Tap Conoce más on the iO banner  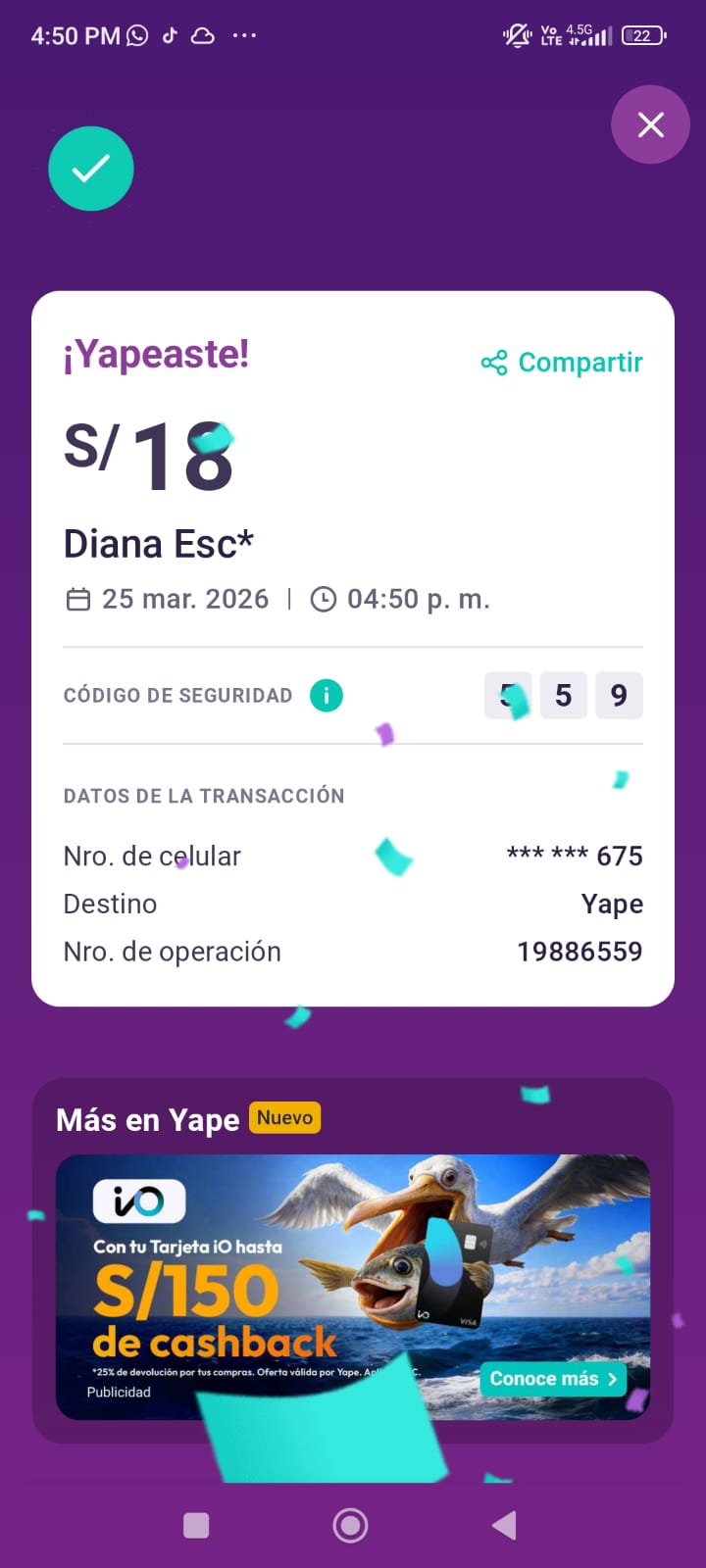click(x=553, y=1379)
